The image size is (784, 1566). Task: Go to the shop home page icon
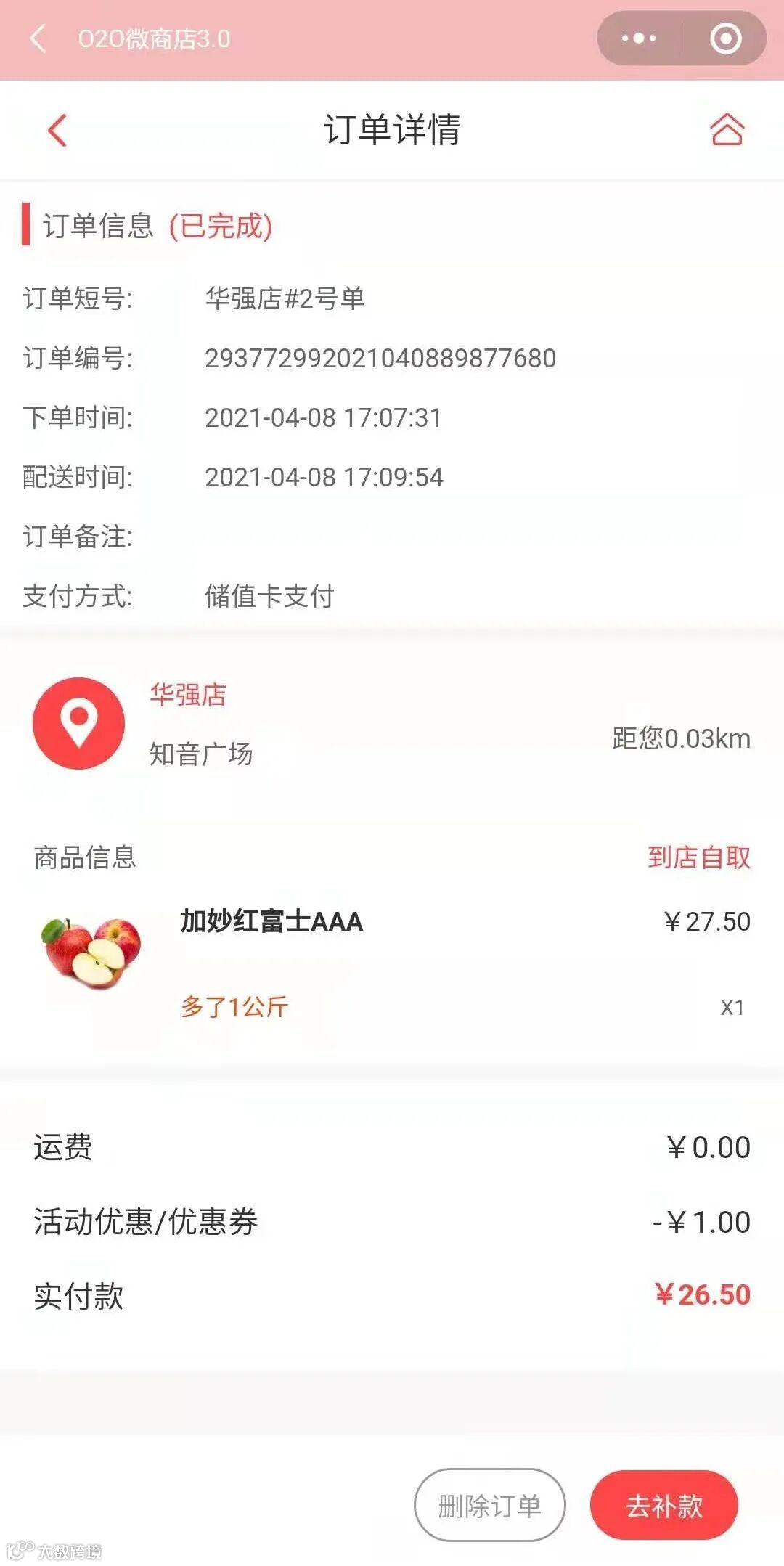click(727, 131)
